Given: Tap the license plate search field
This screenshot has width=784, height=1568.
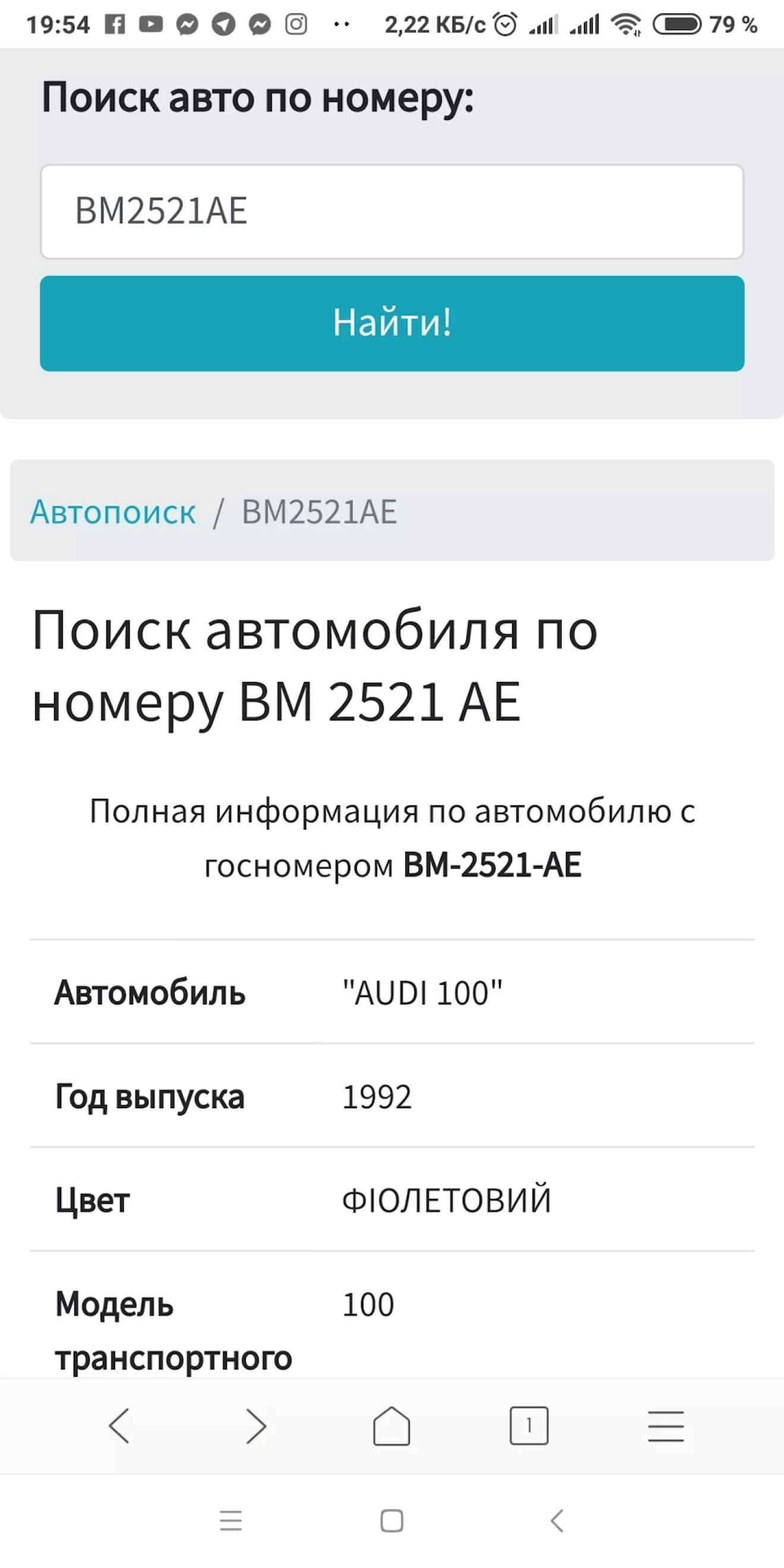Looking at the screenshot, I should click(392, 211).
